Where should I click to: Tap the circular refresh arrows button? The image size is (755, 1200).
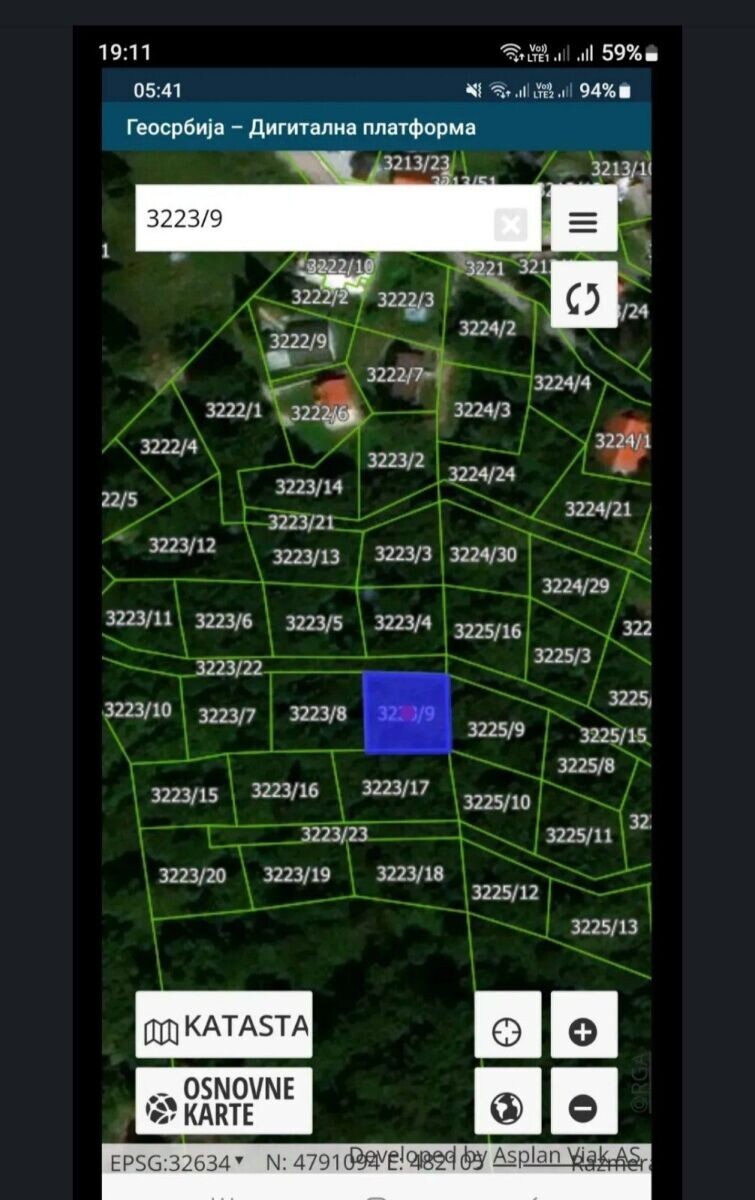point(583,298)
